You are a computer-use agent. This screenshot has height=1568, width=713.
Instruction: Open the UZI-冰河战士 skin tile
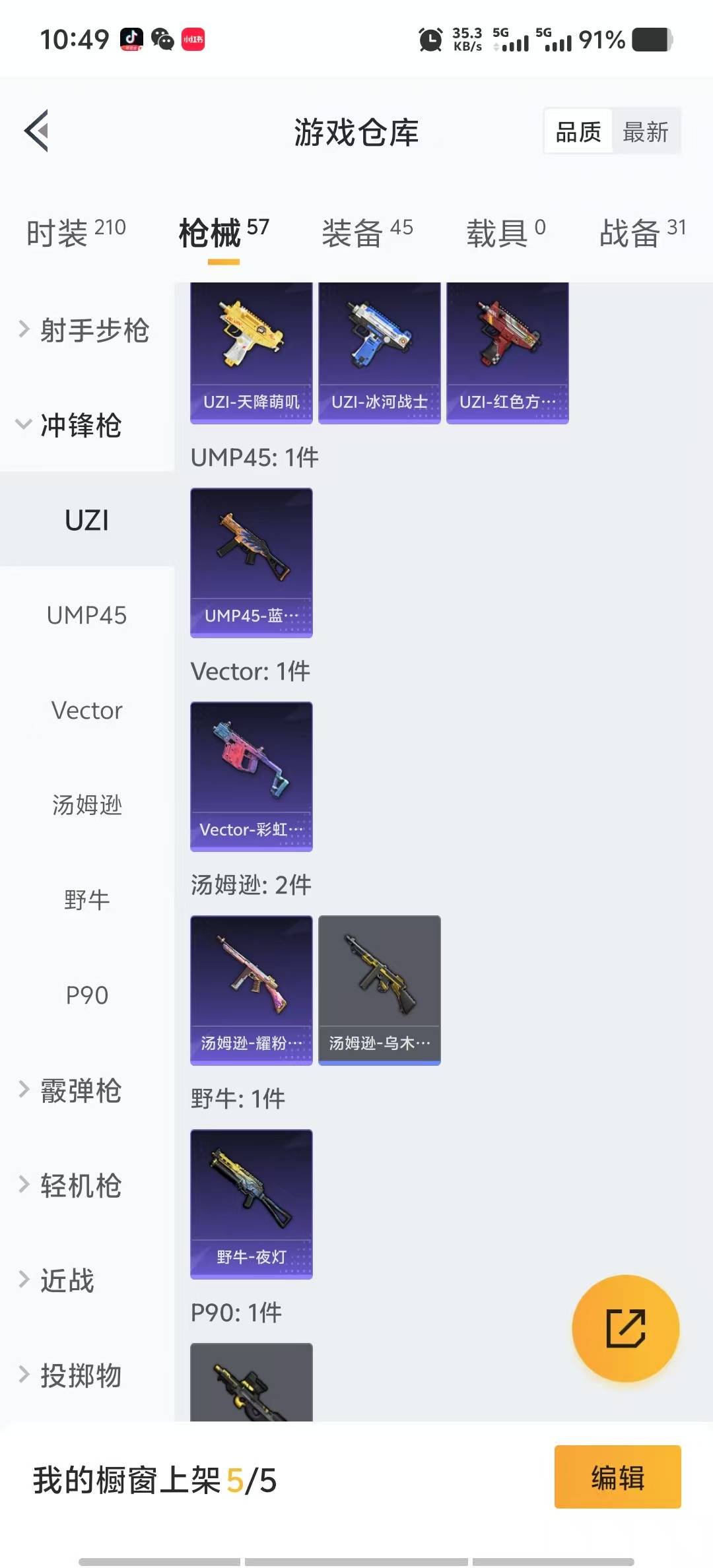[380, 353]
